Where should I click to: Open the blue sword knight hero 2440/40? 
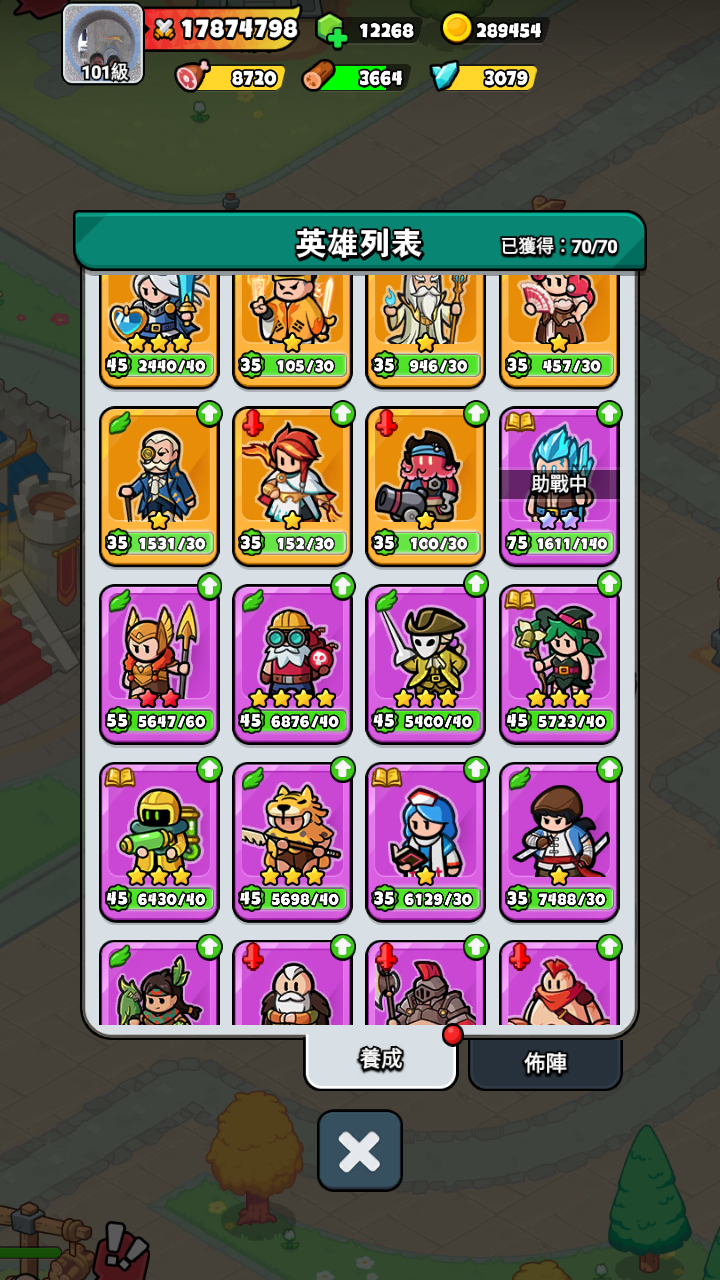pyautogui.click(x=159, y=325)
